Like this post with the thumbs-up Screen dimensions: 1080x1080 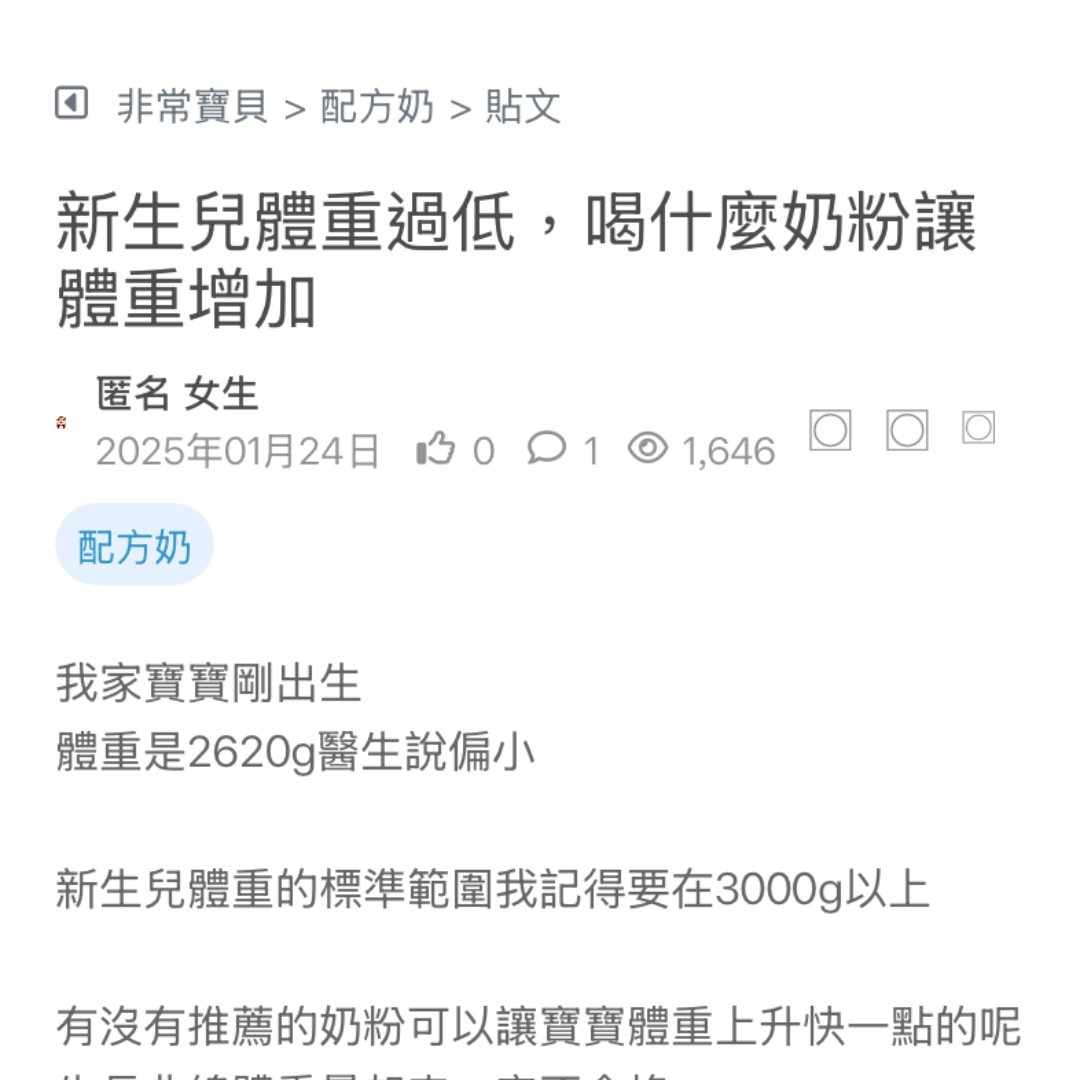(436, 450)
